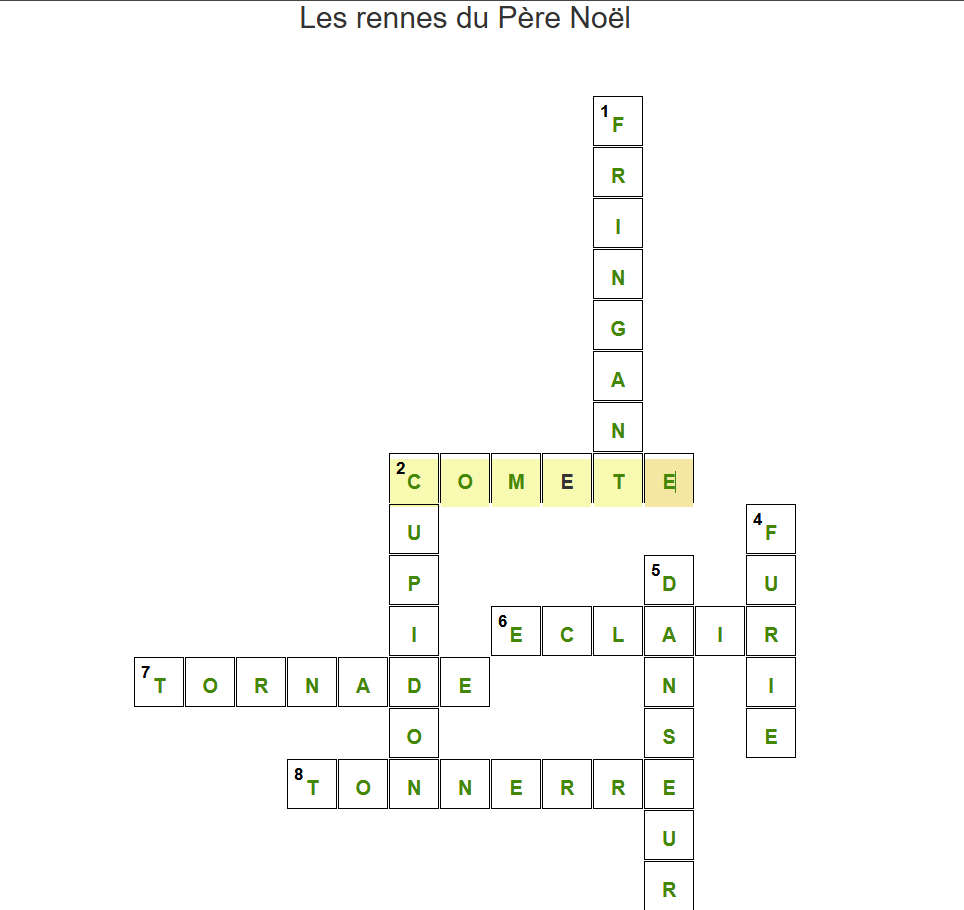Screen dimensions: 964x910
Task: Select cell number 6 starting ECLAIR
Action: coord(516,633)
